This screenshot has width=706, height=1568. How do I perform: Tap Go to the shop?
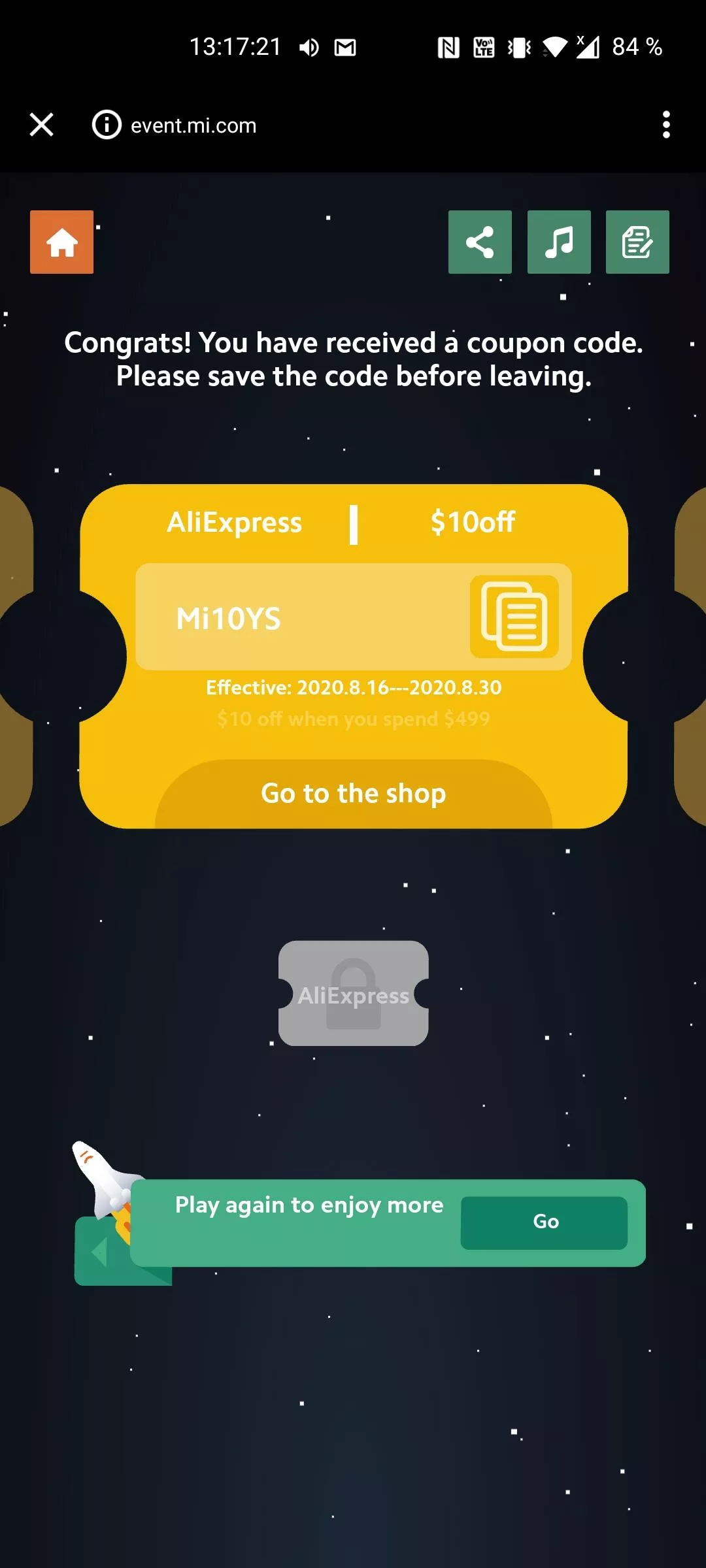tap(354, 793)
